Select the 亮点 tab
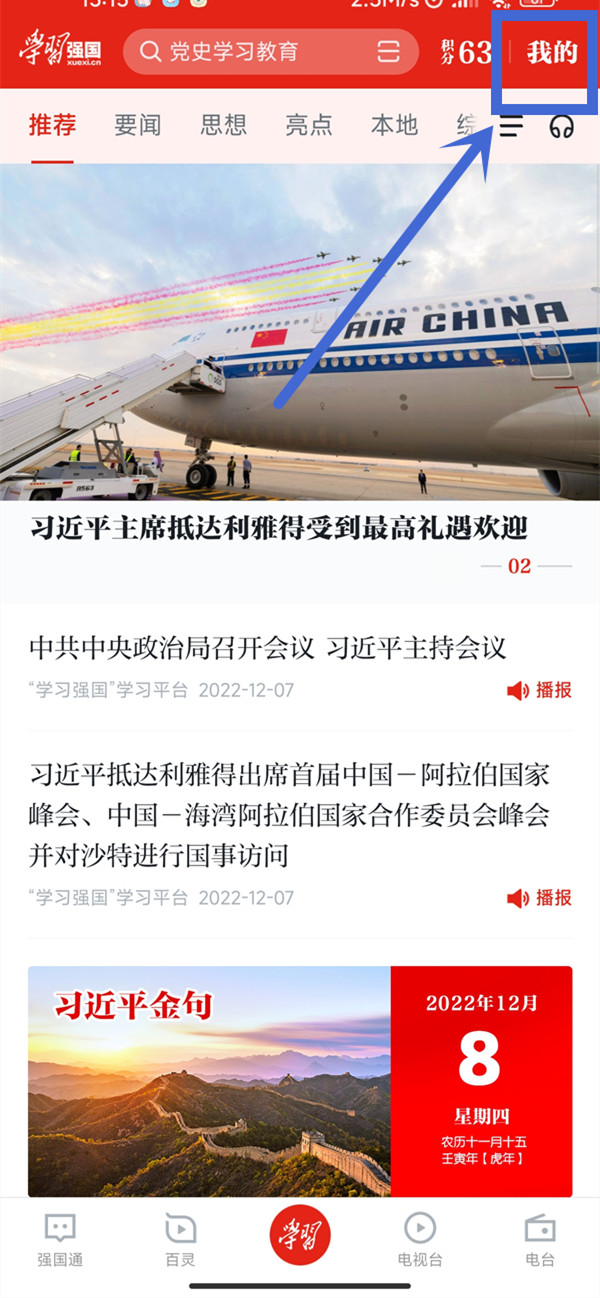600x1298 pixels. pyautogui.click(x=308, y=126)
